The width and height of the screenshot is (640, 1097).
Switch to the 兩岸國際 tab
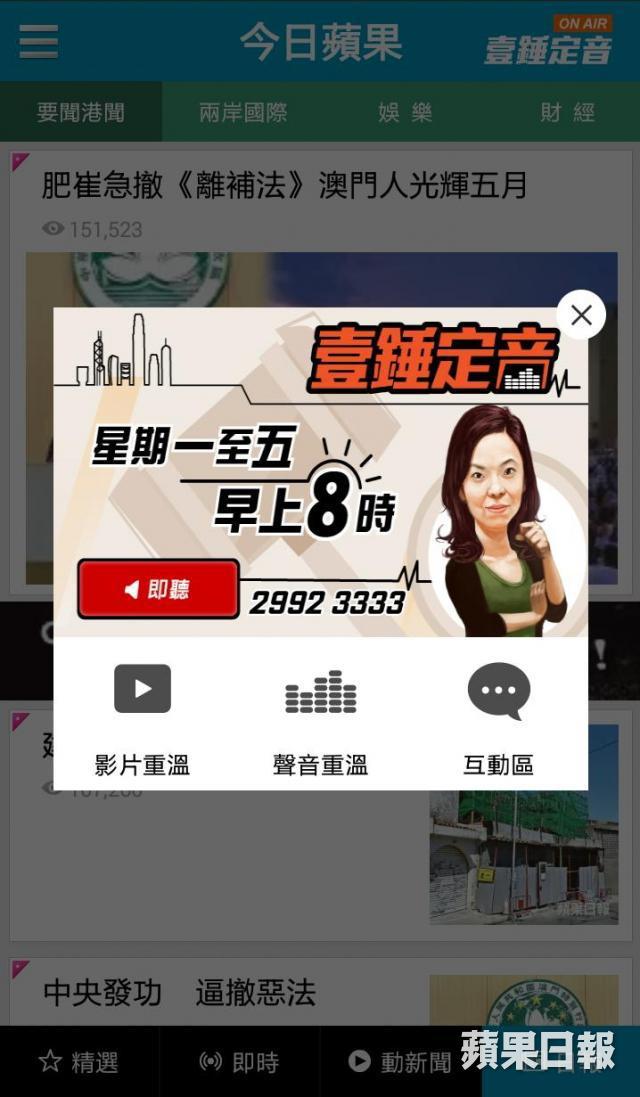click(243, 112)
